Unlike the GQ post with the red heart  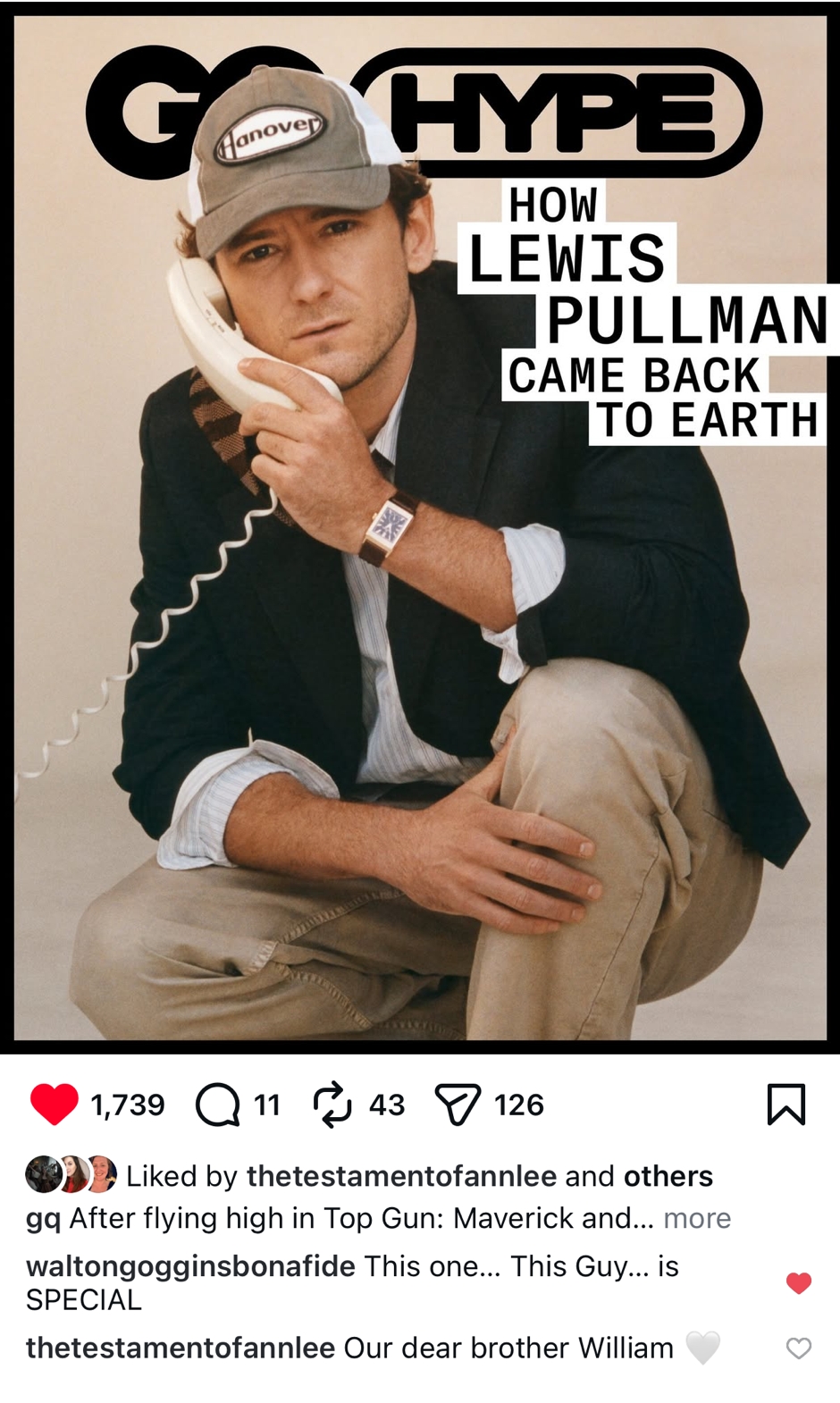click(x=55, y=1104)
